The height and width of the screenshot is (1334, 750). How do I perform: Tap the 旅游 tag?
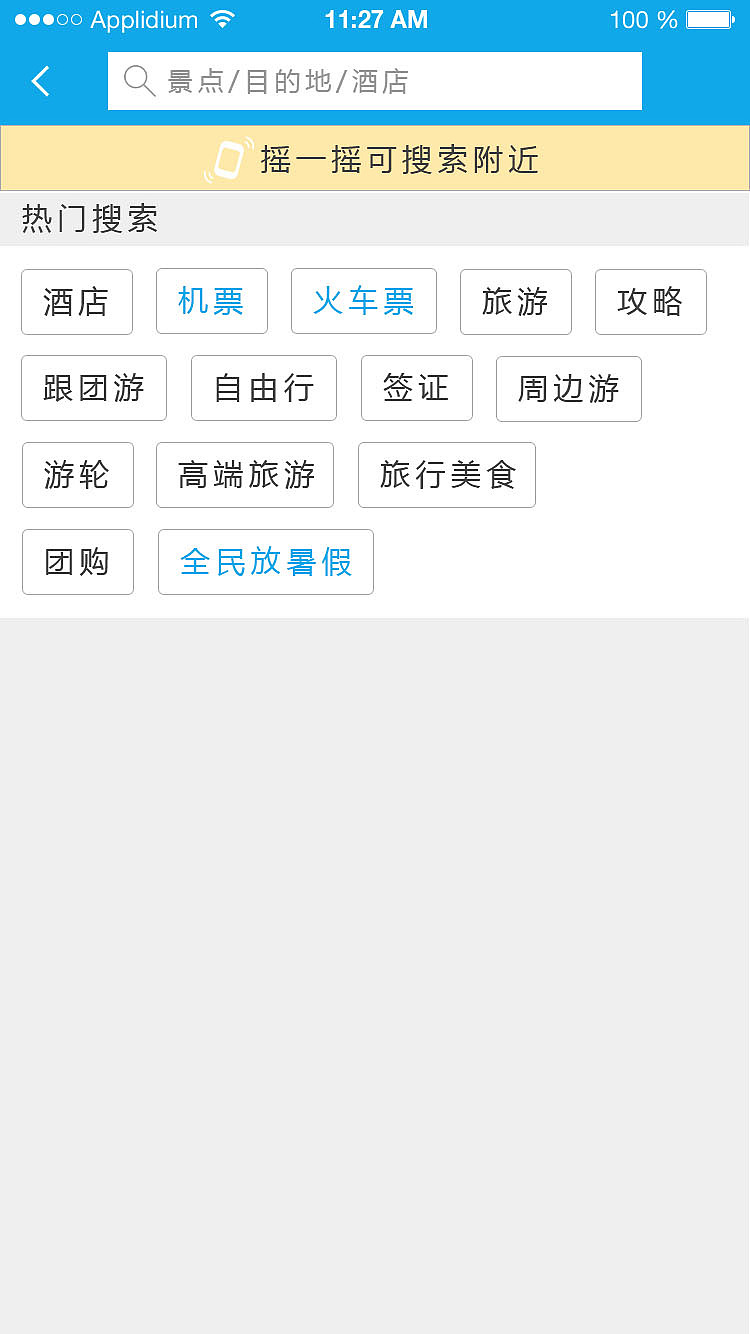pyautogui.click(x=515, y=302)
